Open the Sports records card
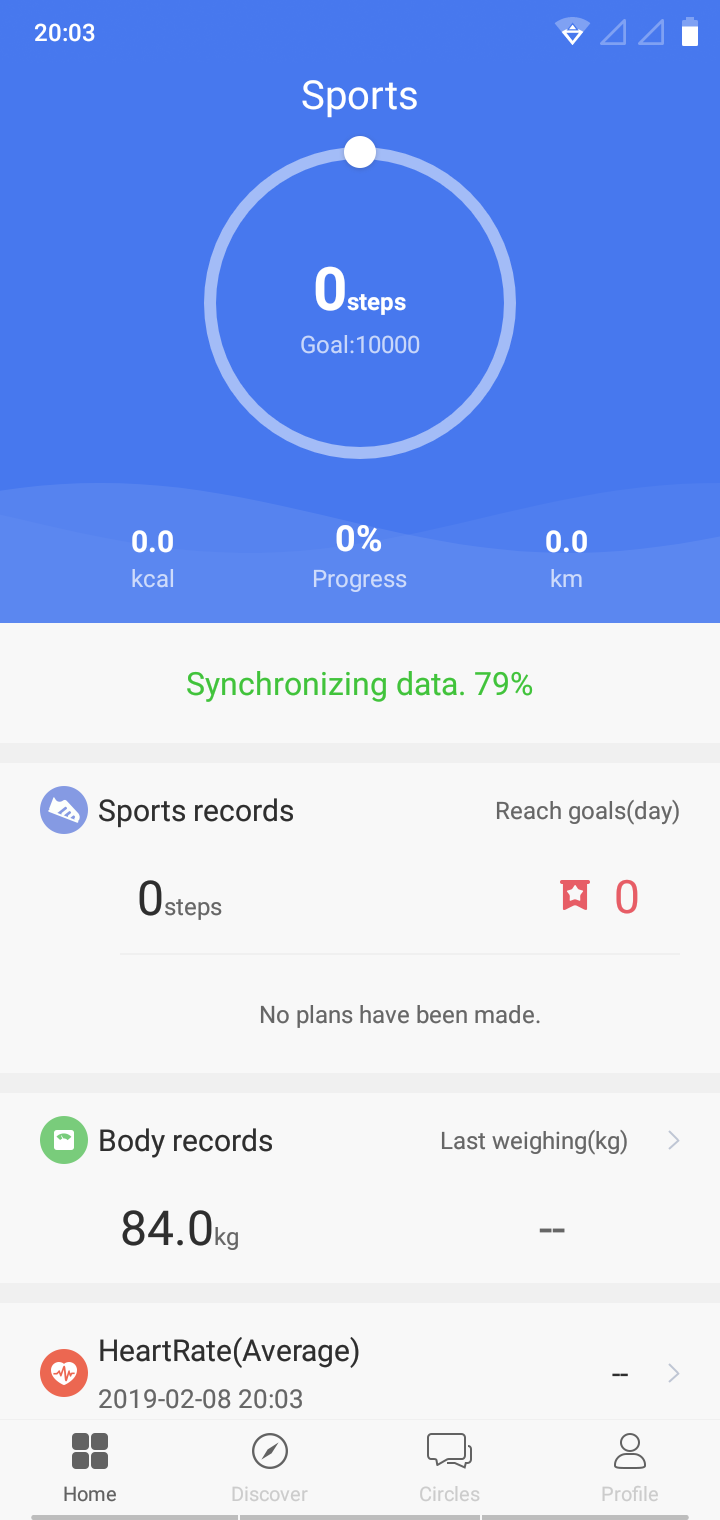 coord(360,918)
